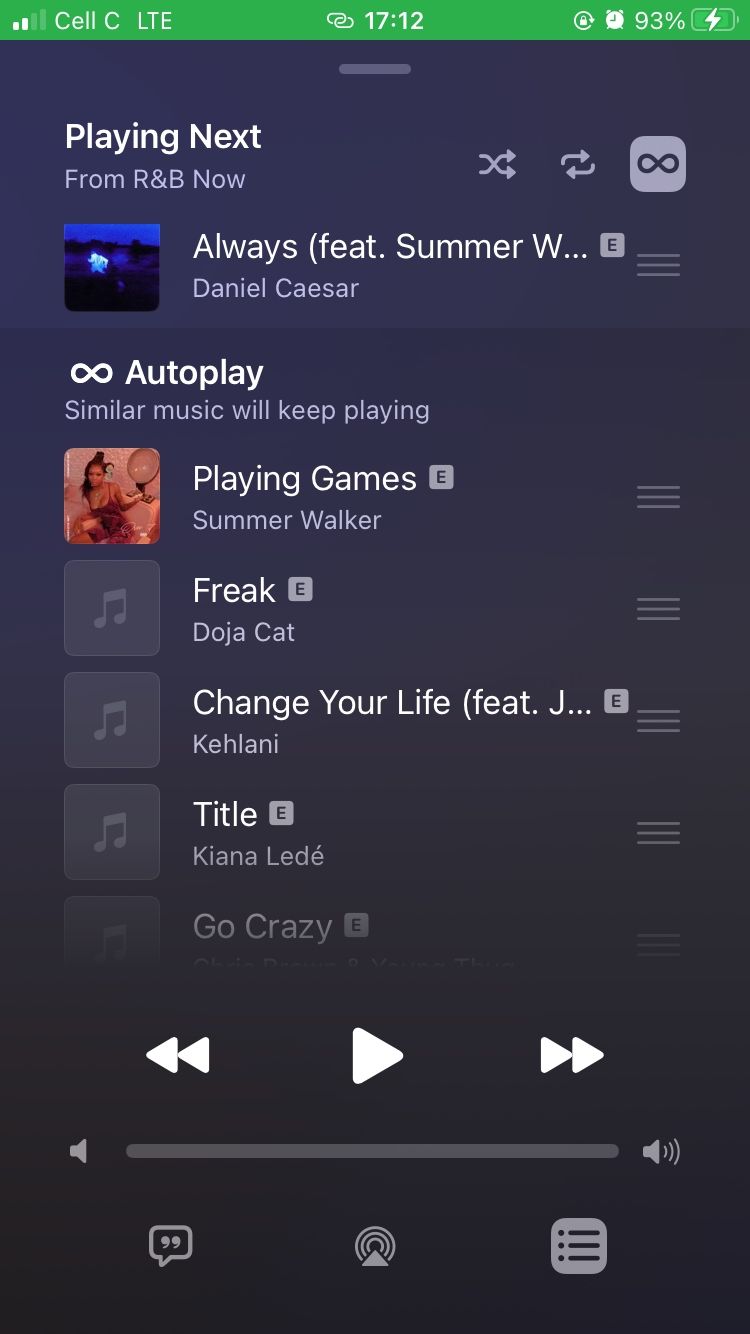Screen dimensions: 750x1334
Task: Skip forward with the next track button
Action: 571,1054
